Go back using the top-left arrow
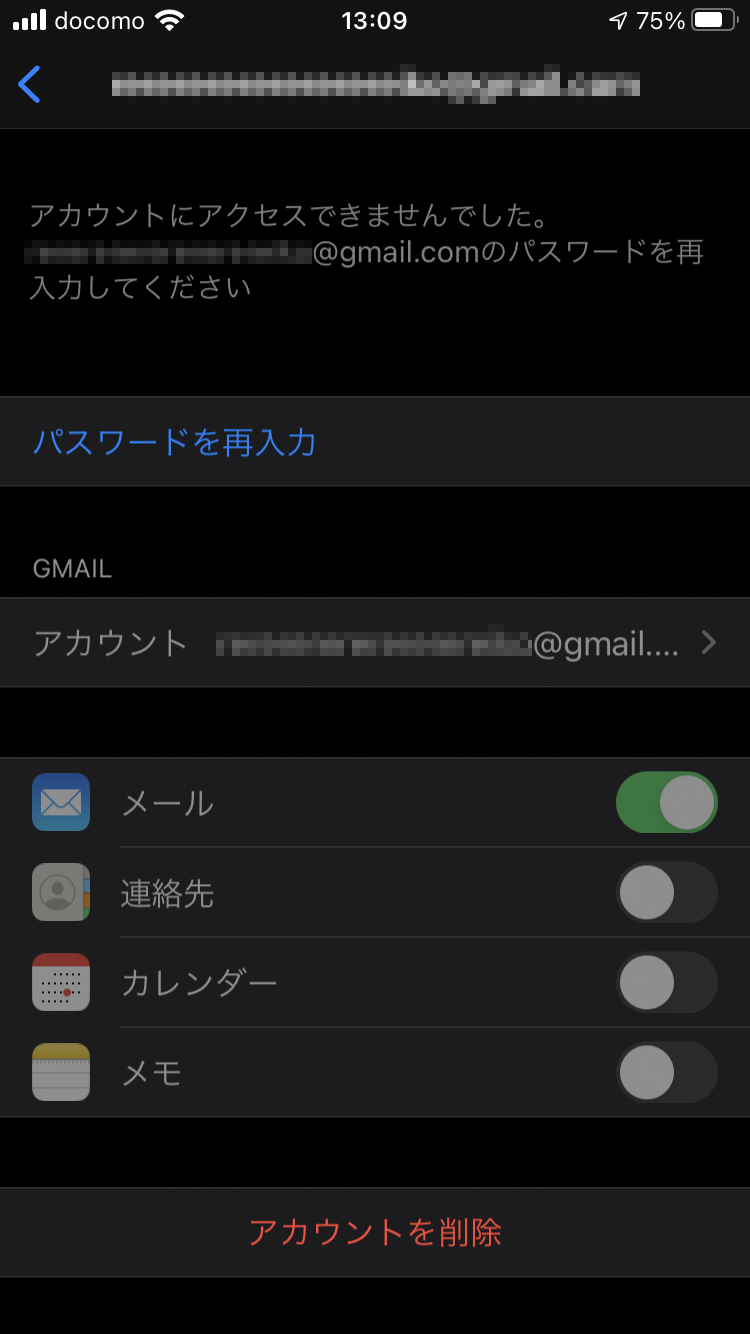750x1334 pixels. pos(30,85)
